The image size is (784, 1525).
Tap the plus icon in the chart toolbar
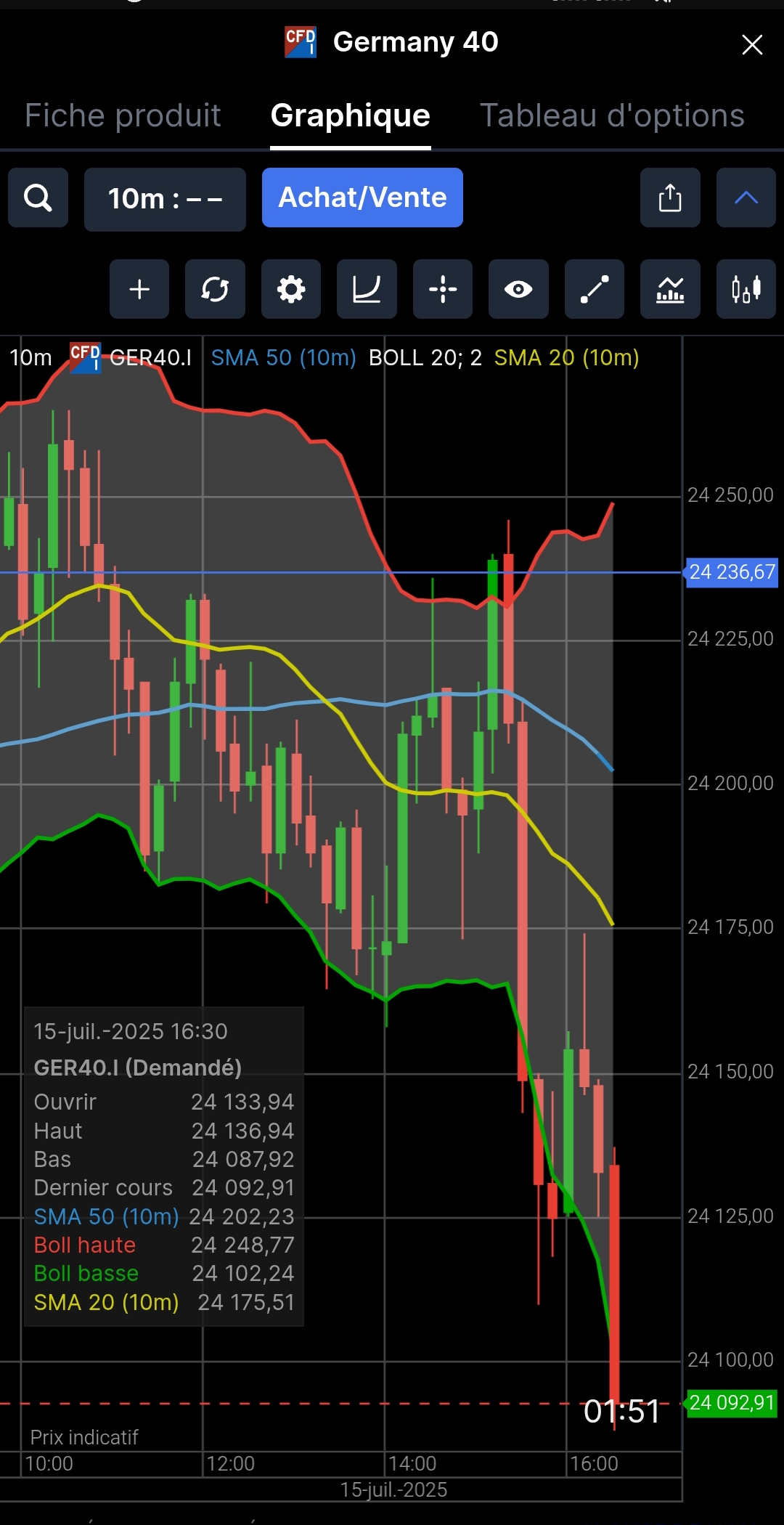[x=139, y=289]
